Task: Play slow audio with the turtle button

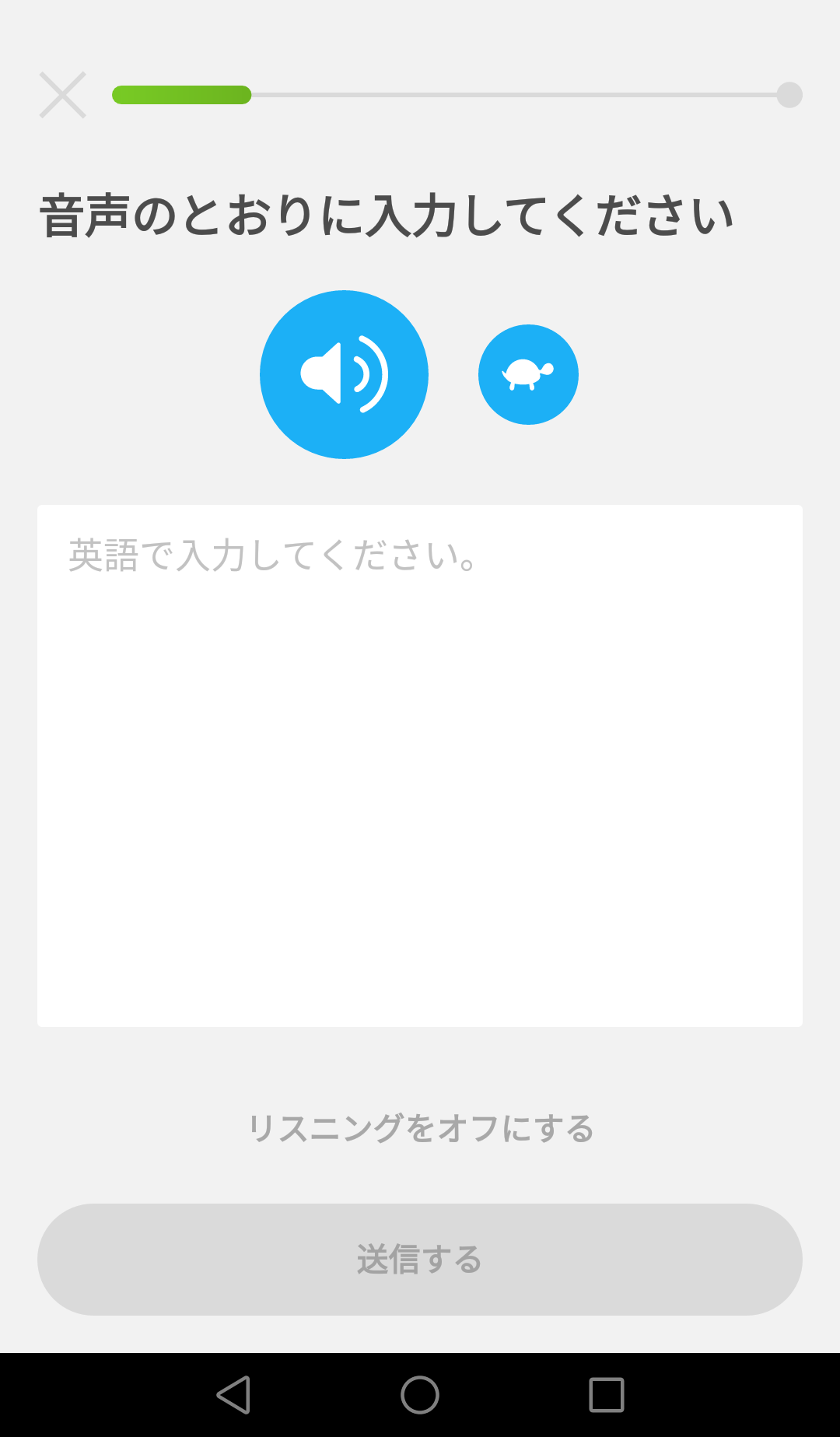Action: [528, 374]
